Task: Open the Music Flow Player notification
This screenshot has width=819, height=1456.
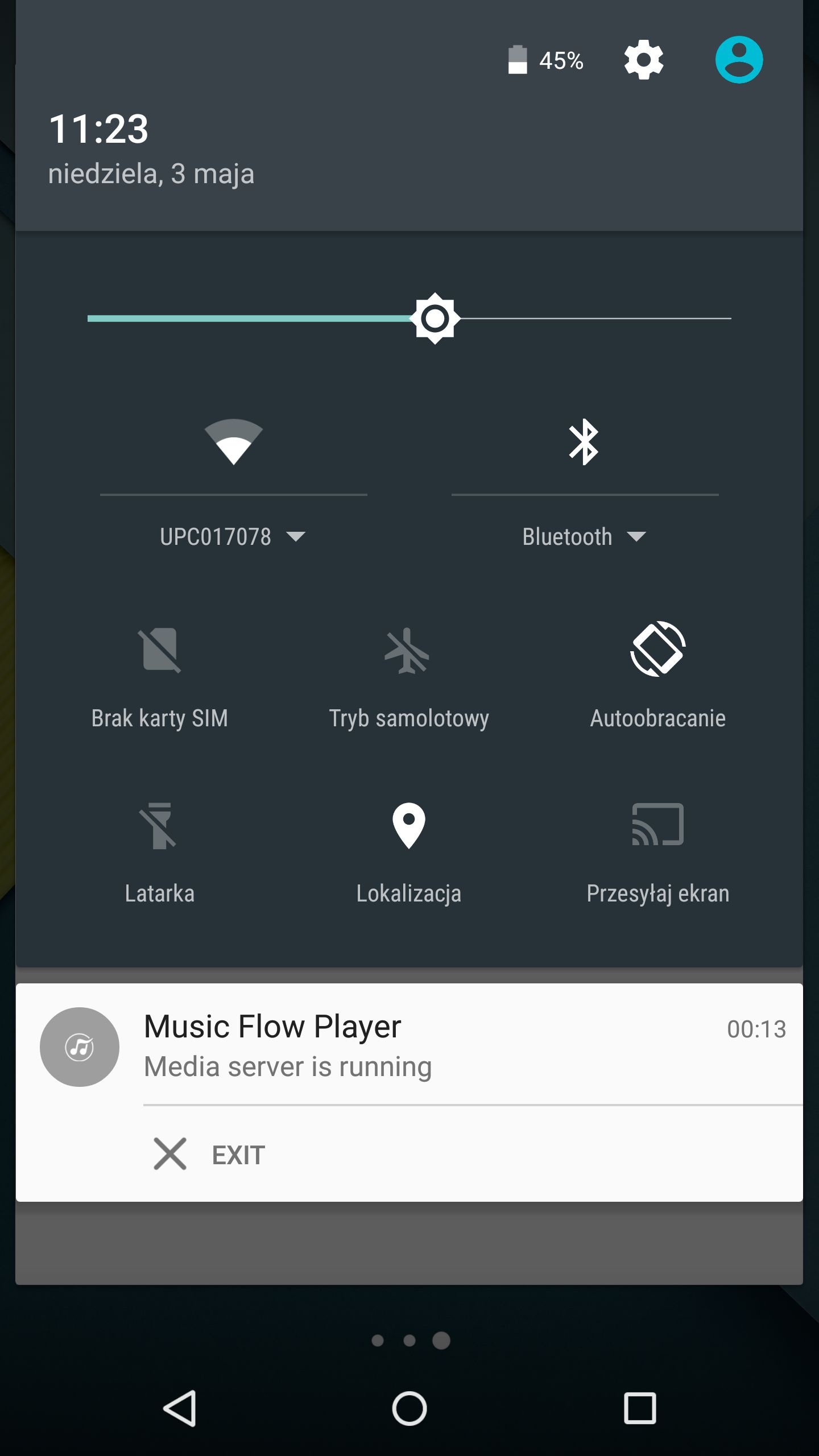Action: tap(409, 1045)
